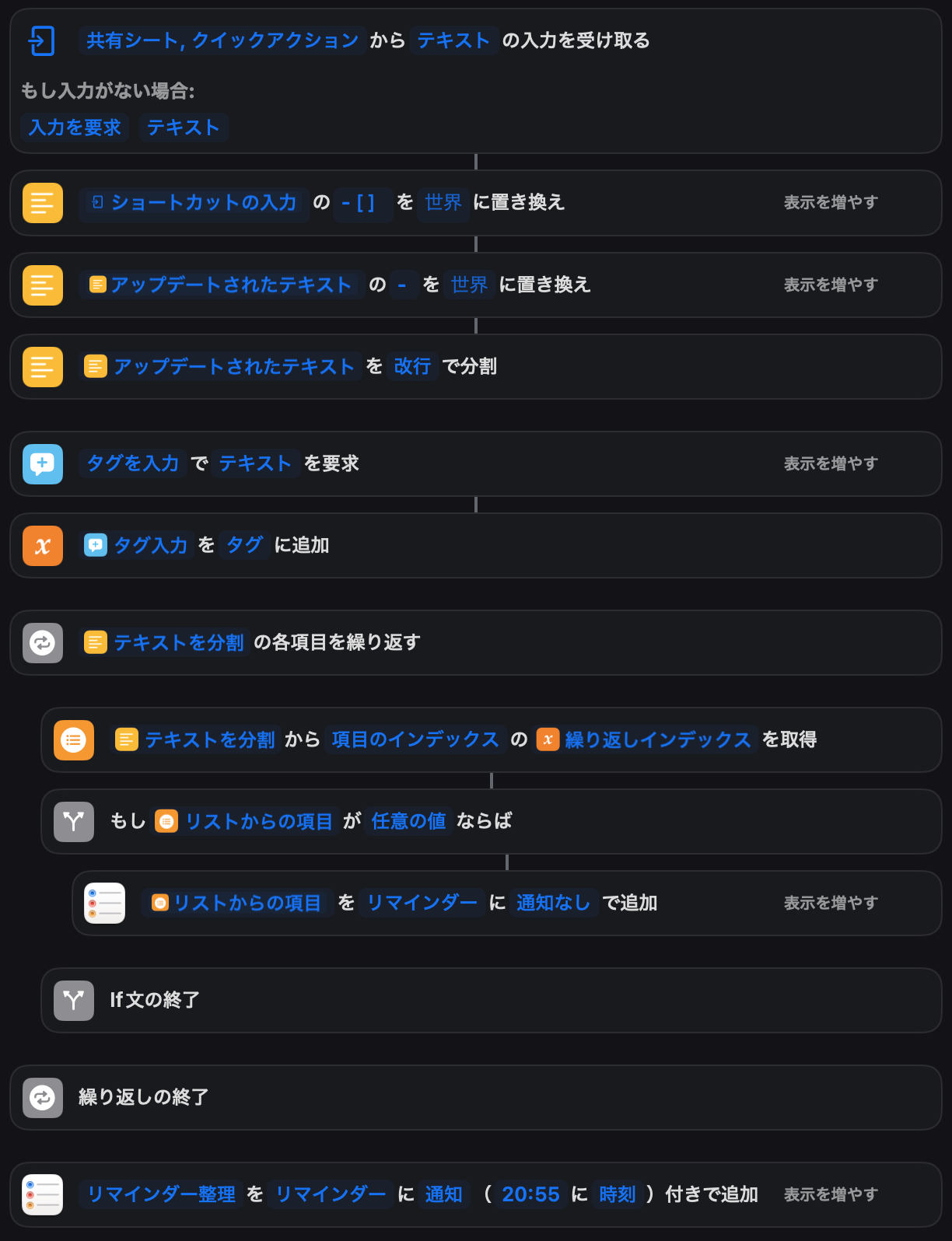The height and width of the screenshot is (1241, 952).
Task: Open the 通知なし notification option picker
Action: [x=554, y=903]
